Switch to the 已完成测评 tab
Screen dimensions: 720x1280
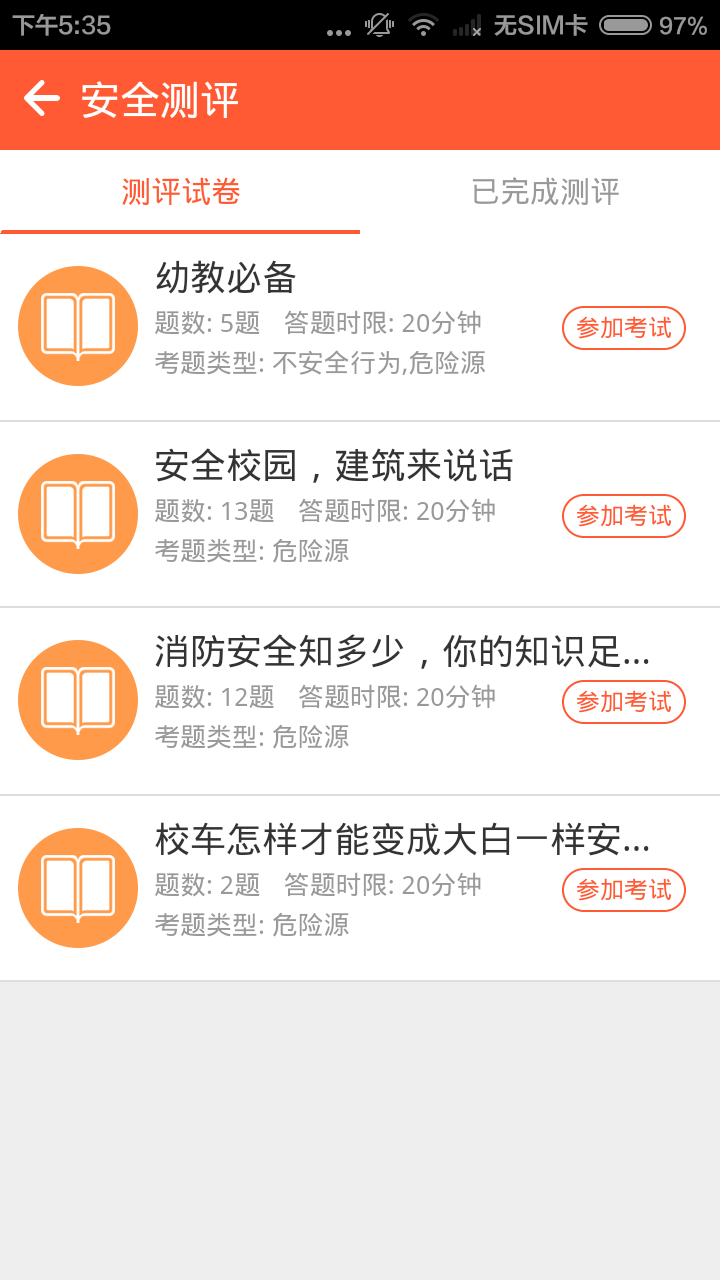545,191
